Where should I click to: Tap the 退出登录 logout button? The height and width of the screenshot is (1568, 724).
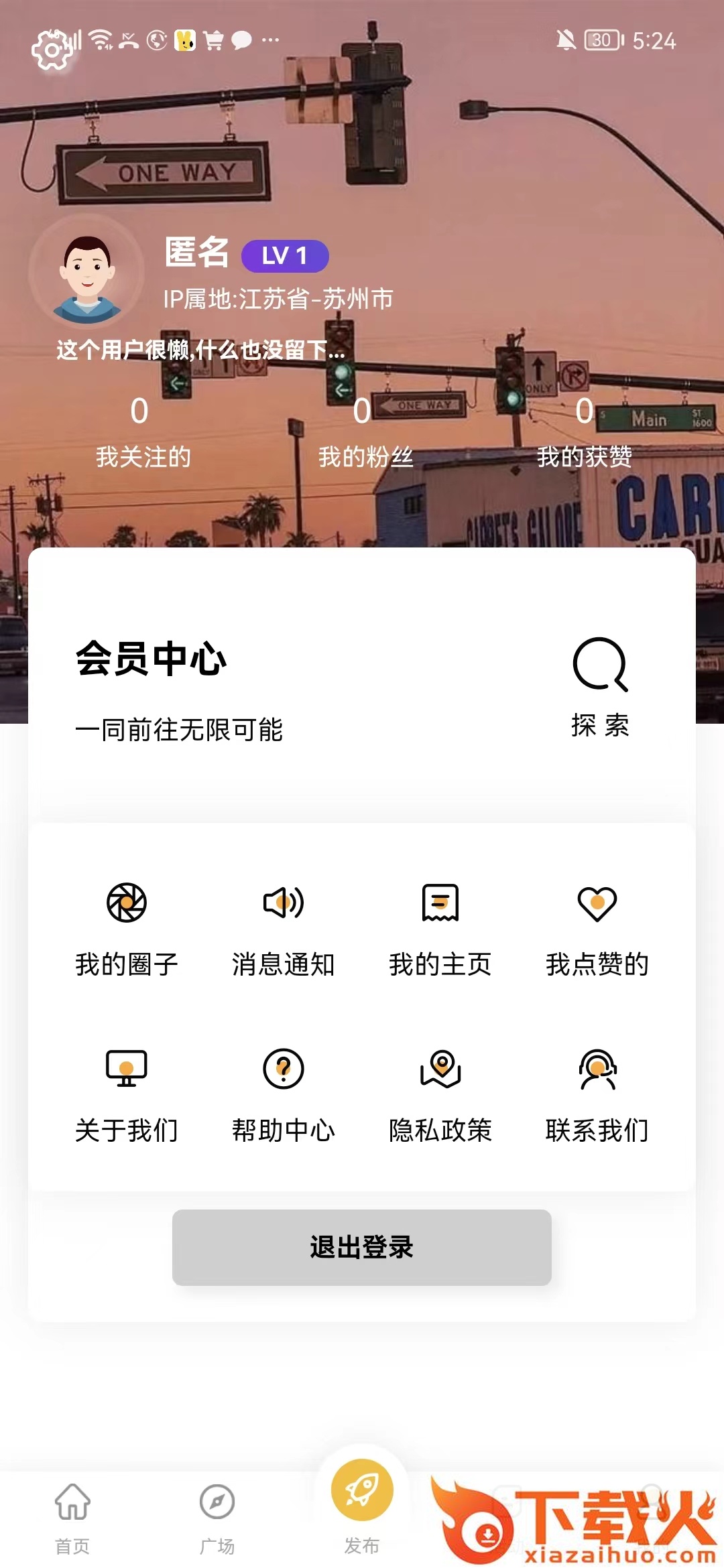pyautogui.click(x=362, y=1247)
